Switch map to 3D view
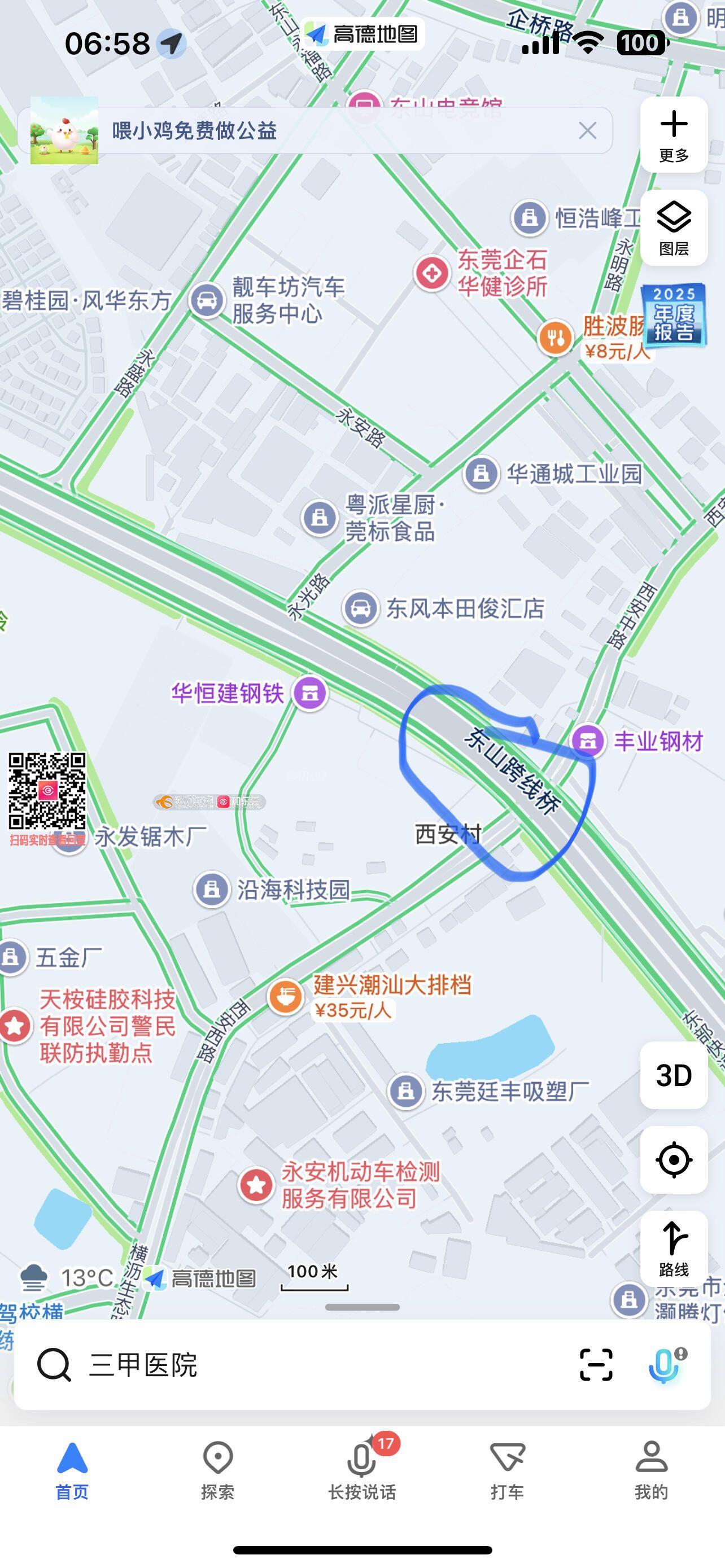The height and width of the screenshot is (1568, 725). [673, 1075]
